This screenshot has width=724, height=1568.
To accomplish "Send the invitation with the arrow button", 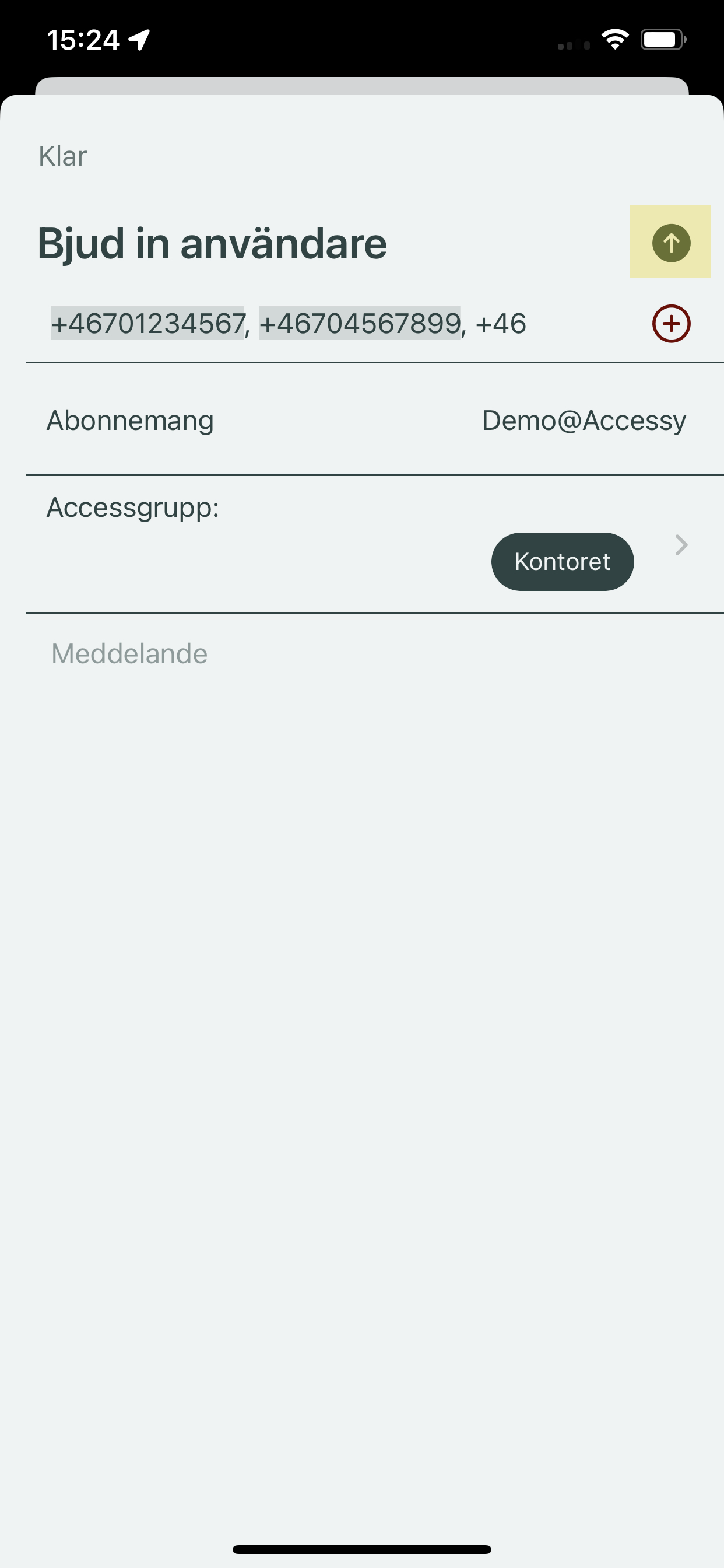I will [x=671, y=243].
